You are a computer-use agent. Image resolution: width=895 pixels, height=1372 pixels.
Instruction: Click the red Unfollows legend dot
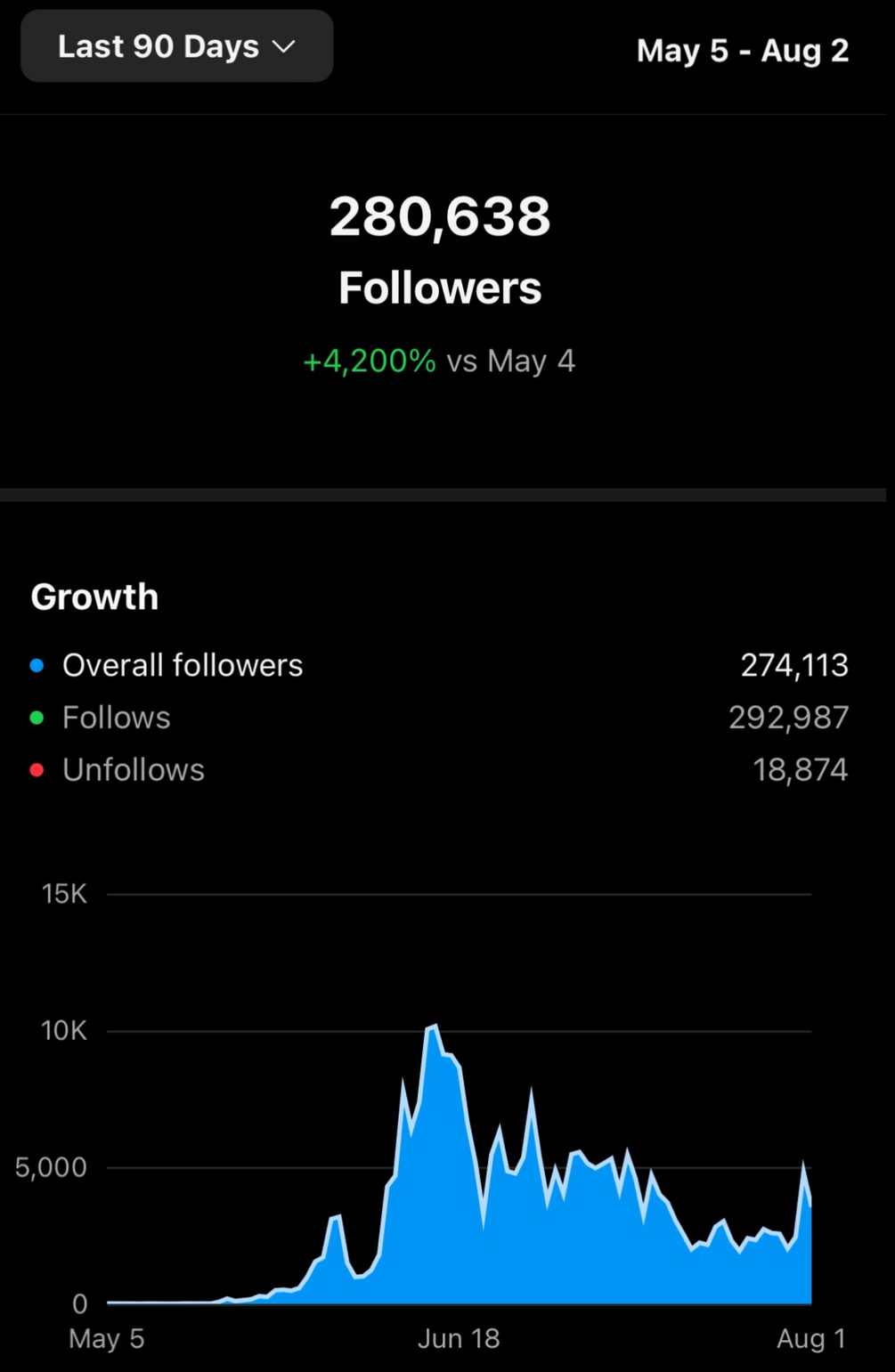36,769
